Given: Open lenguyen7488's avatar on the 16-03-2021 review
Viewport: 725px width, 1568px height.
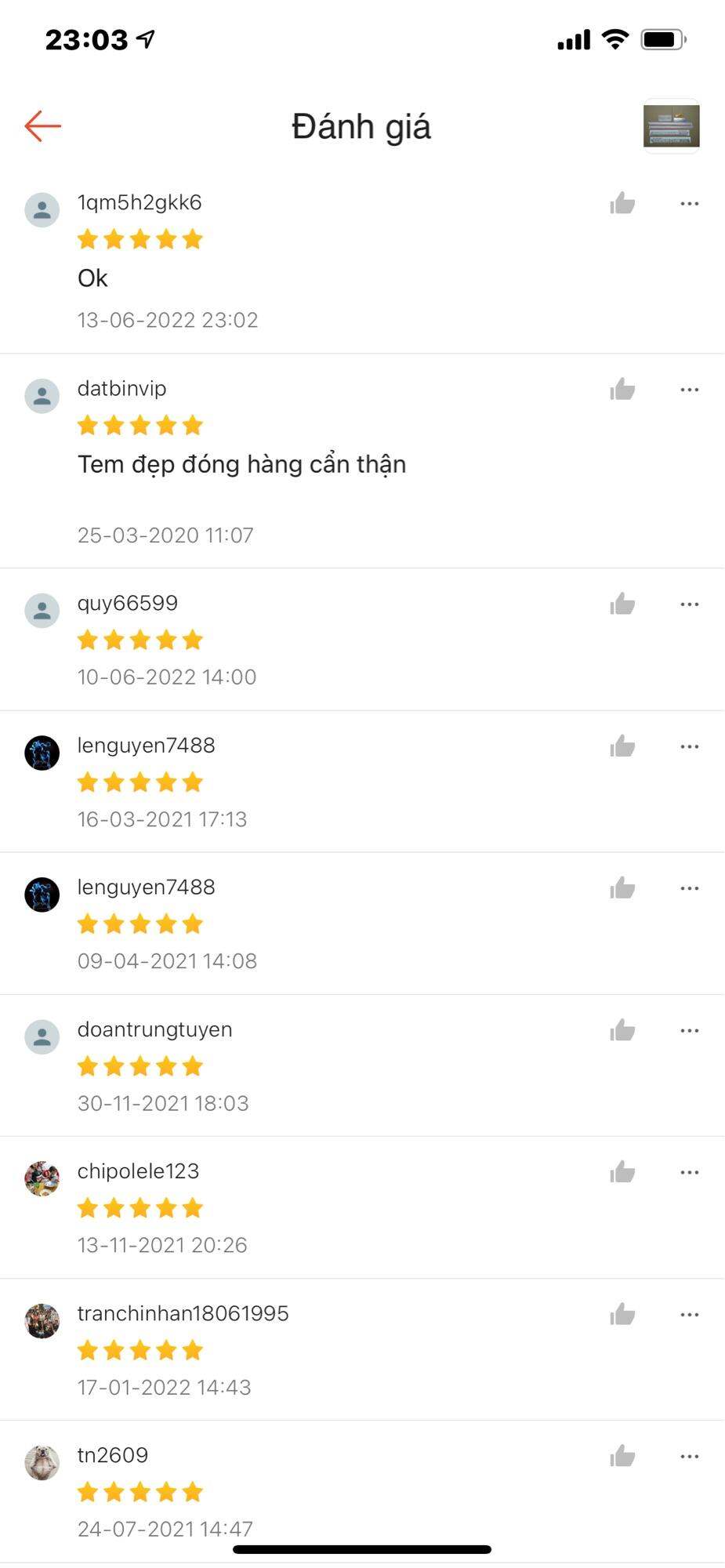Looking at the screenshot, I should click(42, 753).
